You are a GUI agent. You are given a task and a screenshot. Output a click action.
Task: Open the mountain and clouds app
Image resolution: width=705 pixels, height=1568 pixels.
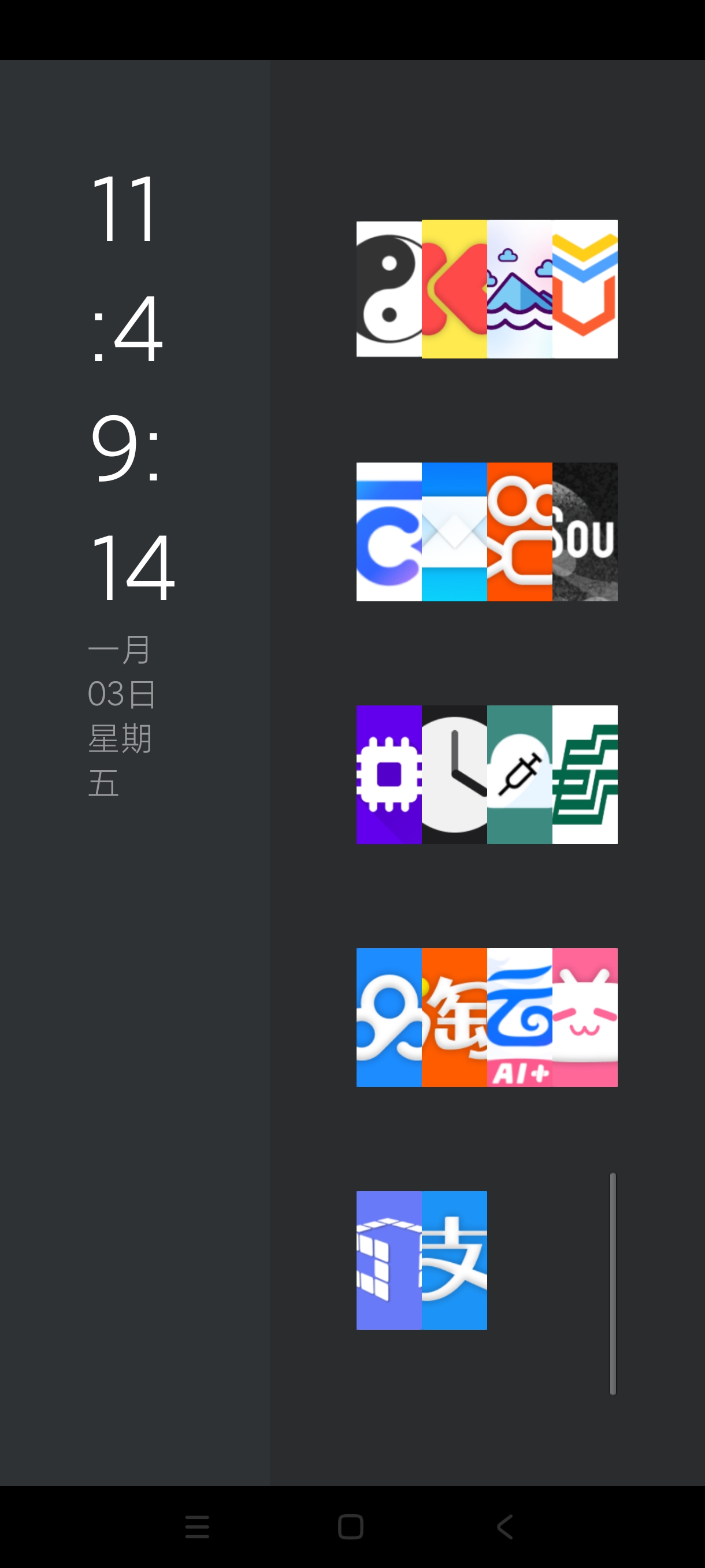pos(520,289)
